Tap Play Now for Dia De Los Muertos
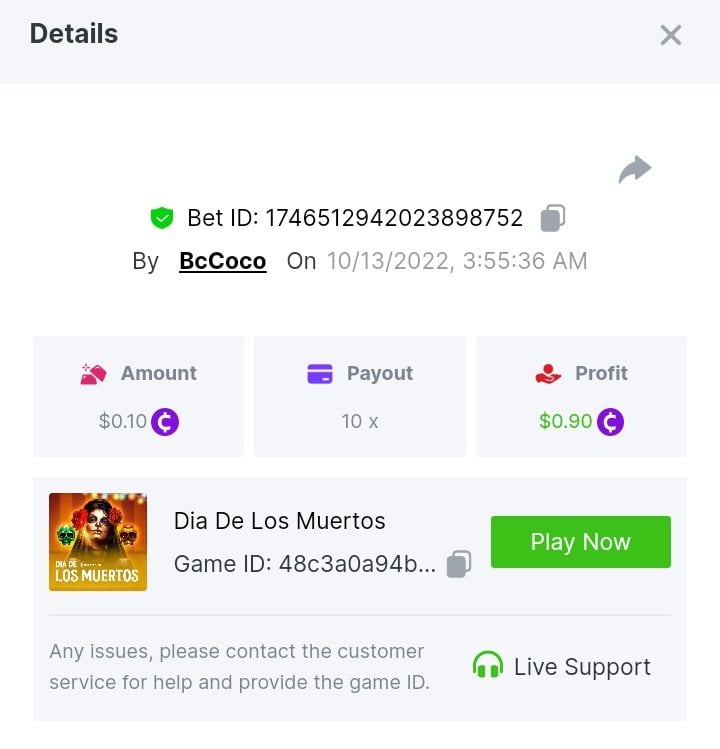 (580, 542)
